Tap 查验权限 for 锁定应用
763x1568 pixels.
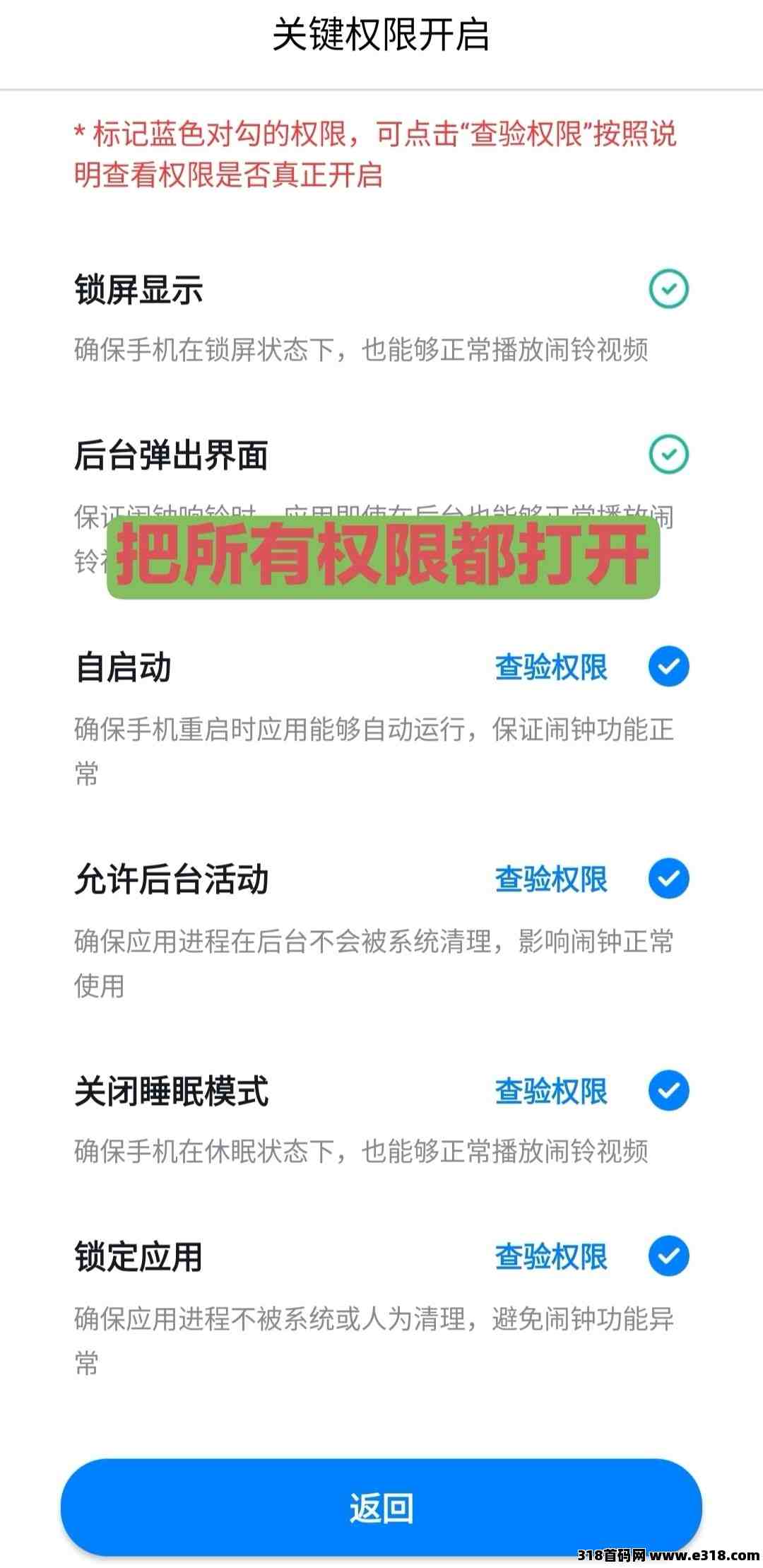(x=551, y=1257)
